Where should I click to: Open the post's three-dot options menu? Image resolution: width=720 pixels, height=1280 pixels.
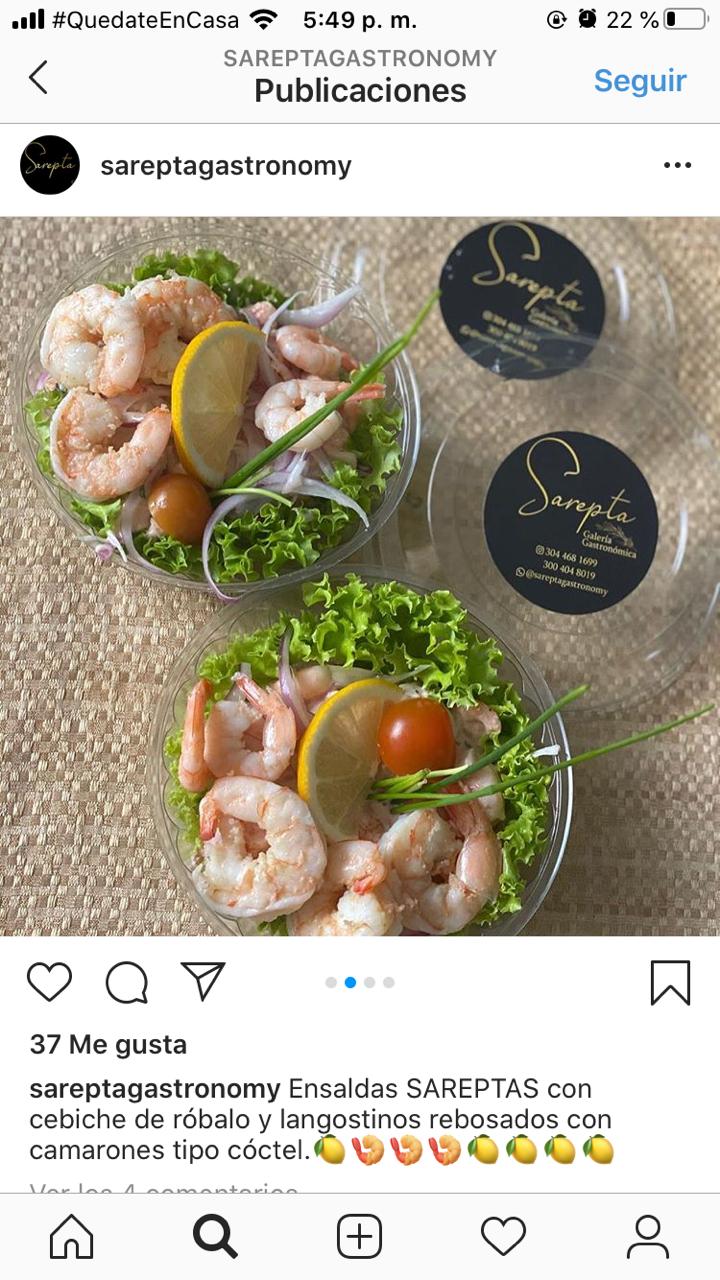[677, 165]
